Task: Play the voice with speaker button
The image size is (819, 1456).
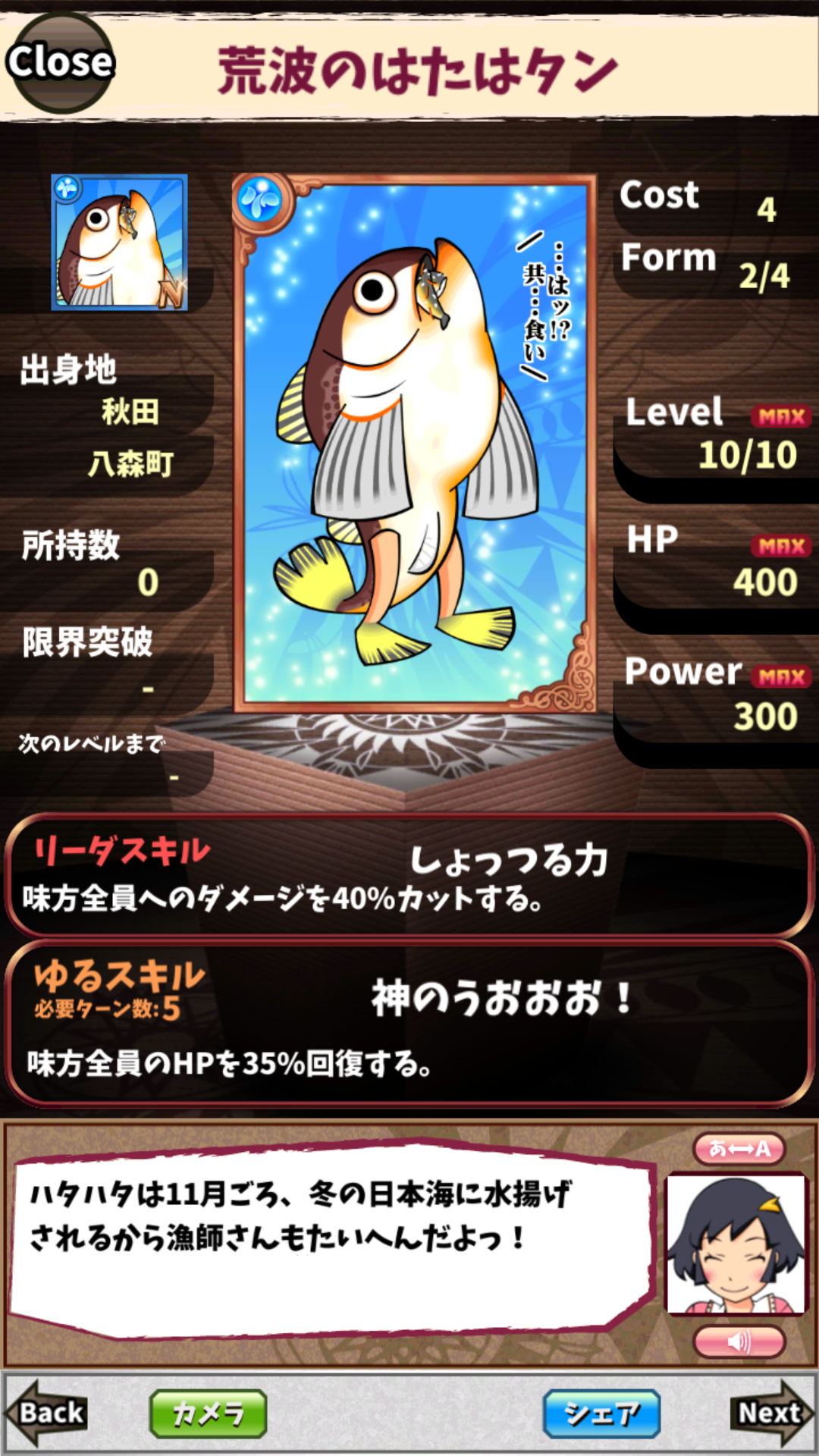Action: click(x=739, y=1341)
